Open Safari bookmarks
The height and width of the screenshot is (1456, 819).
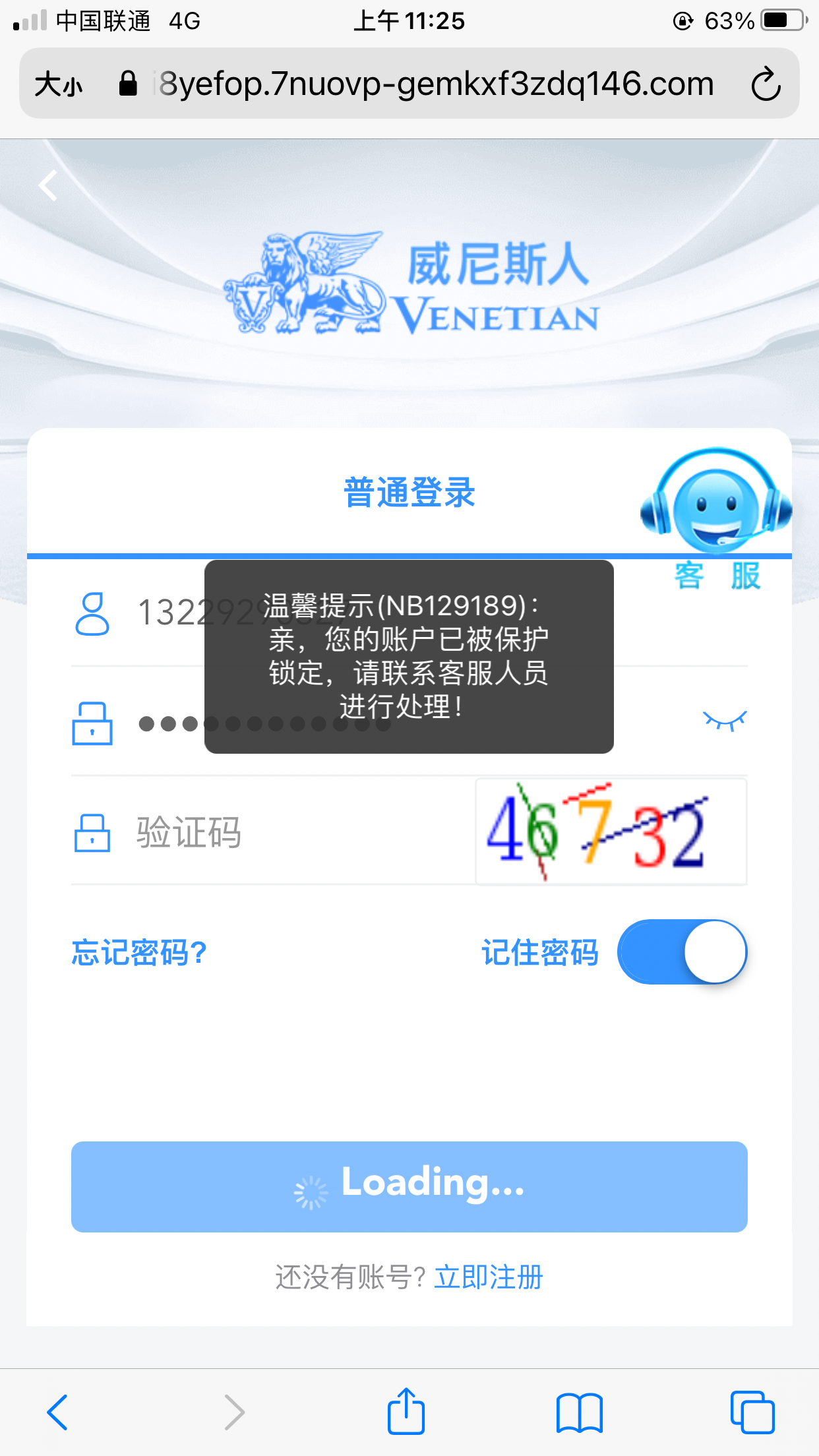coord(579,1412)
